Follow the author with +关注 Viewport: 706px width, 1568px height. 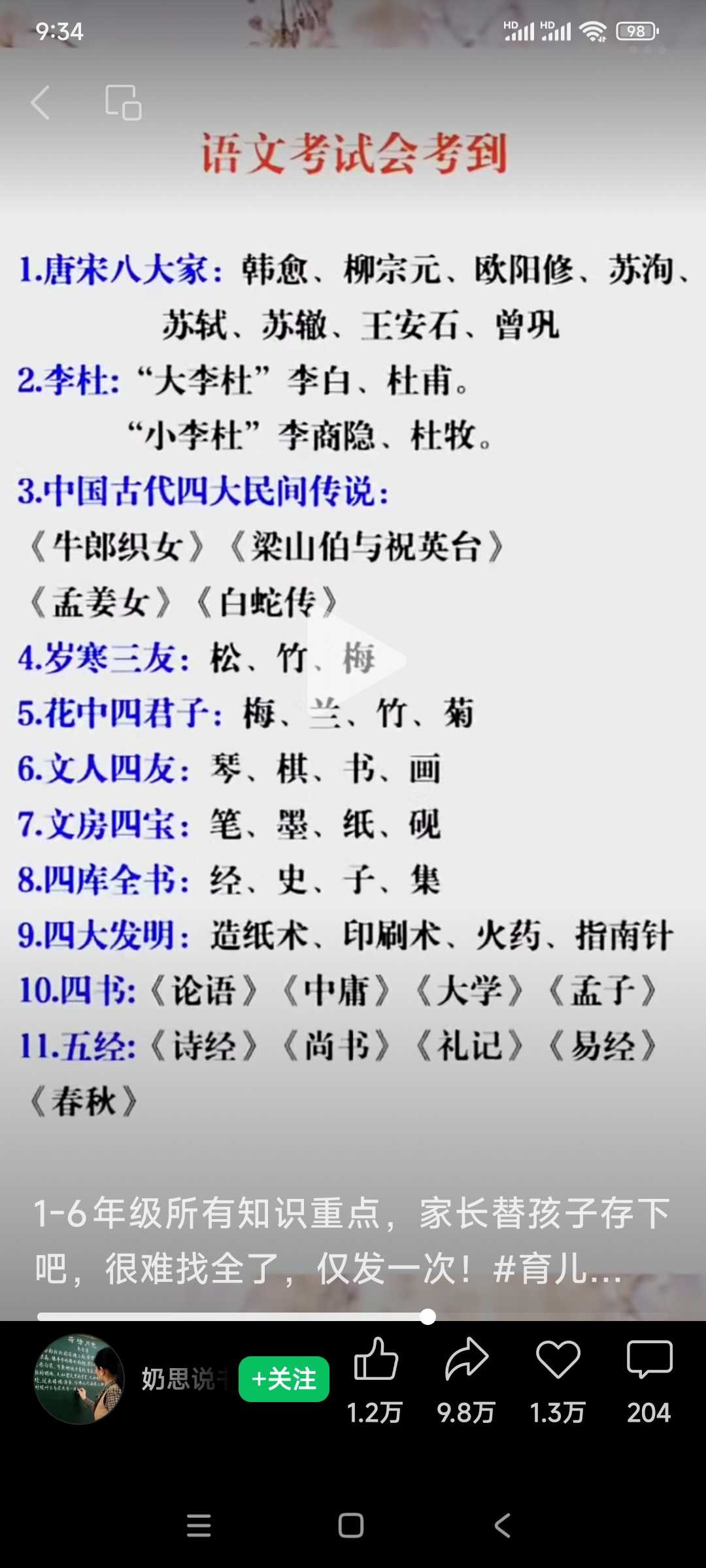click(284, 1379)
